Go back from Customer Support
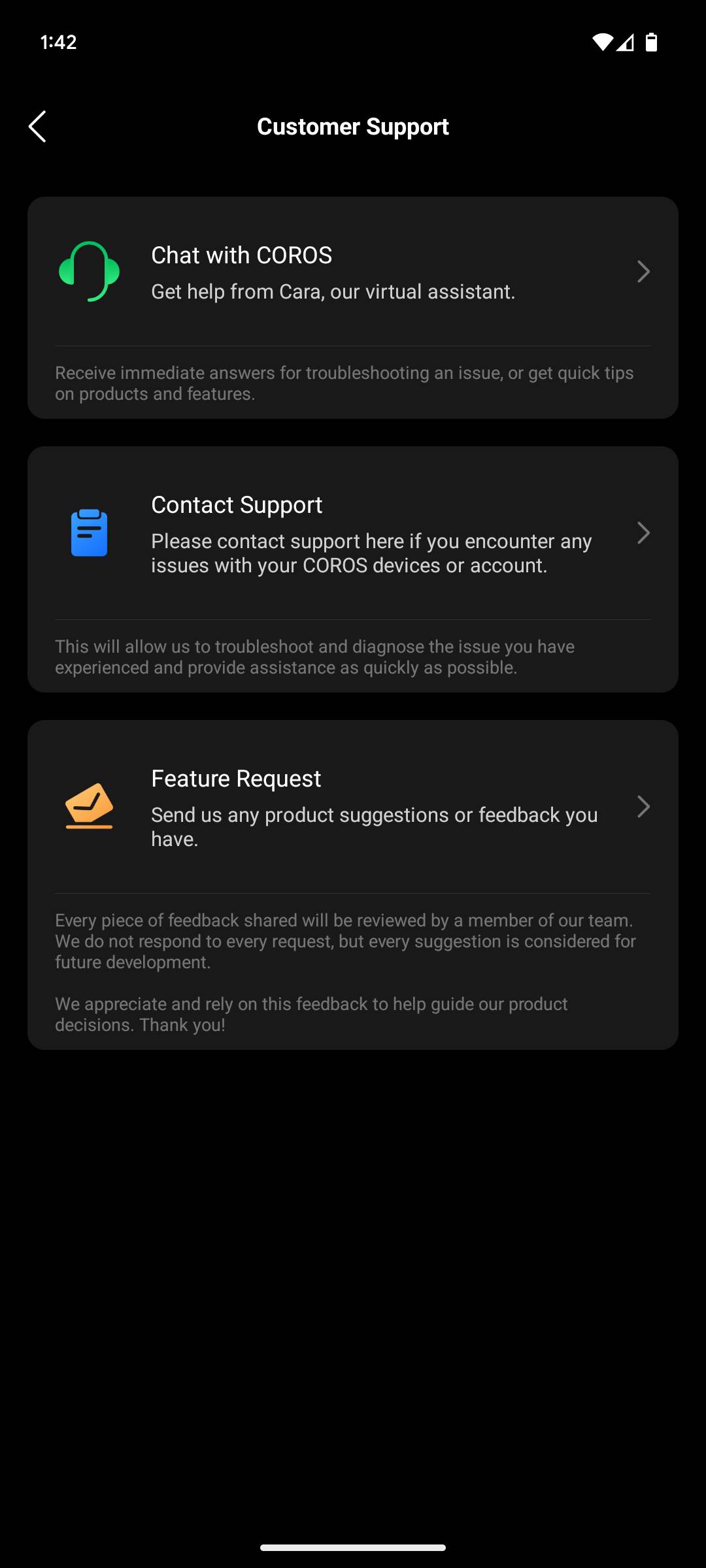The image size is (706, 1568). point(38,126)
